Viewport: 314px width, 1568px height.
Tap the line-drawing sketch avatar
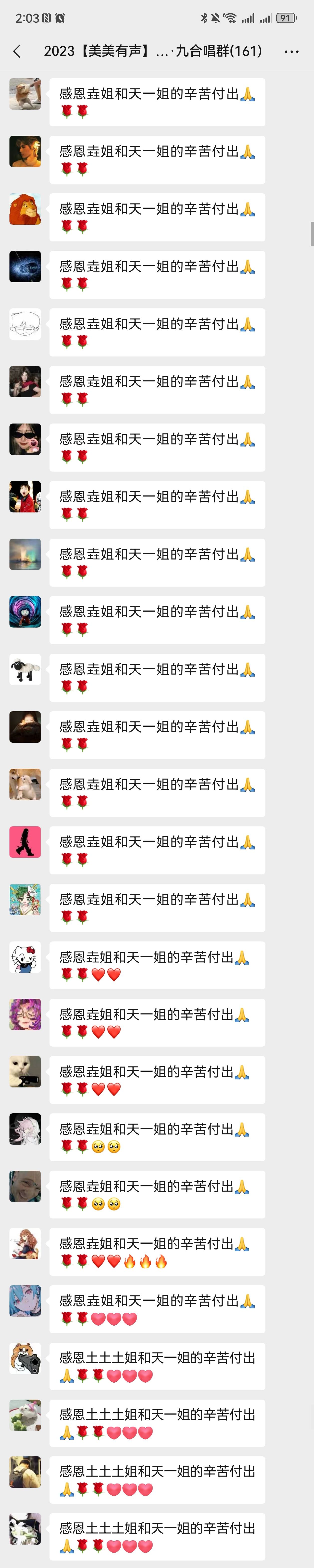[25, 324]
